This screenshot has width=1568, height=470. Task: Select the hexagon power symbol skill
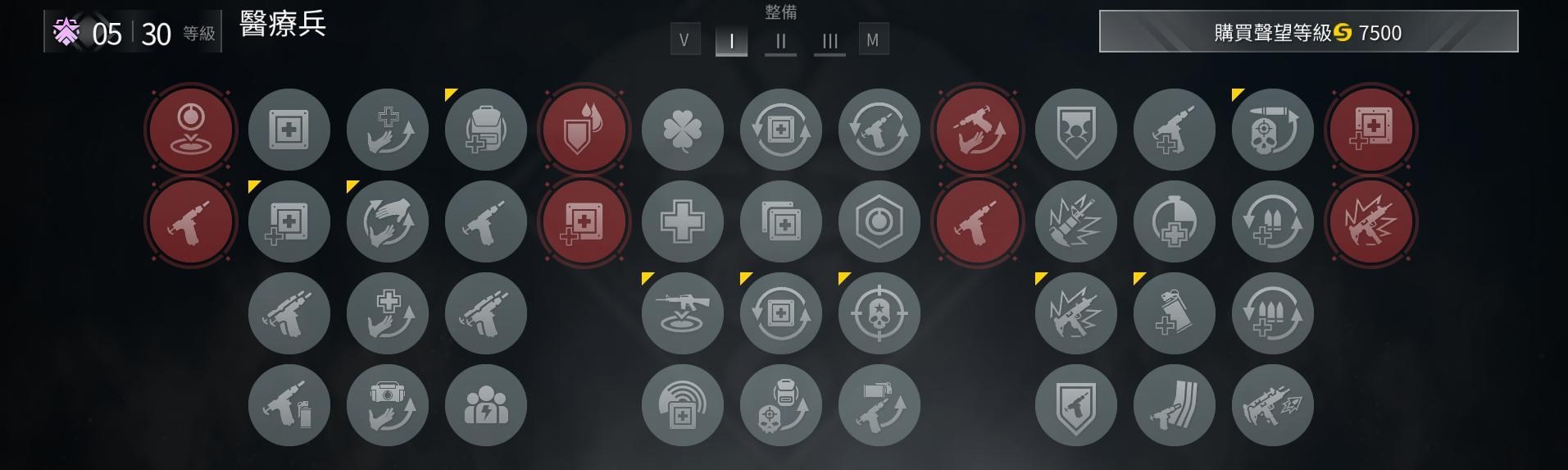[x=879, y=221]
